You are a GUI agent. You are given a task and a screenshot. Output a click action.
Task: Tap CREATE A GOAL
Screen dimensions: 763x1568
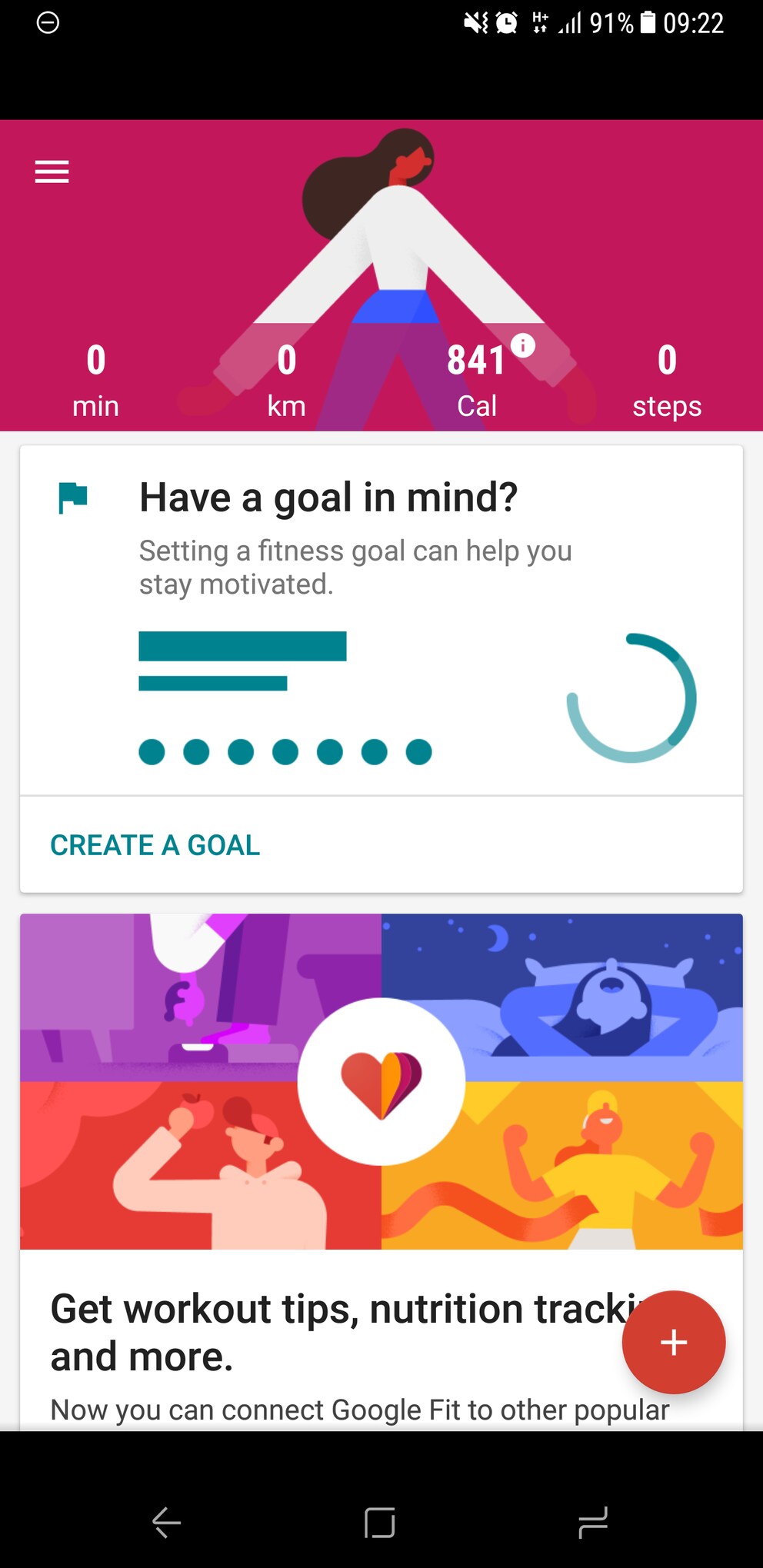pos(155,845)
